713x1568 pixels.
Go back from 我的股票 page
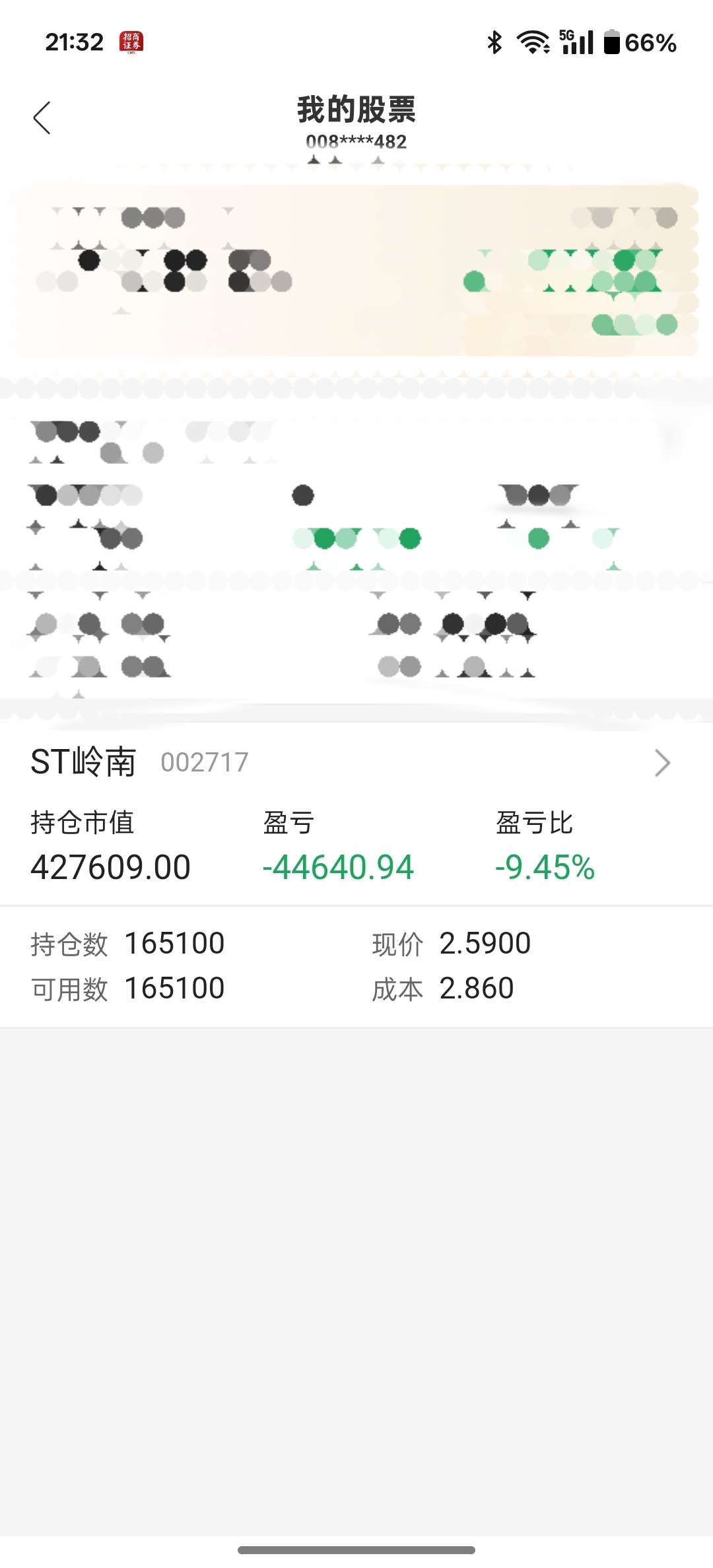pyautogui.click(x=42, y=118)
